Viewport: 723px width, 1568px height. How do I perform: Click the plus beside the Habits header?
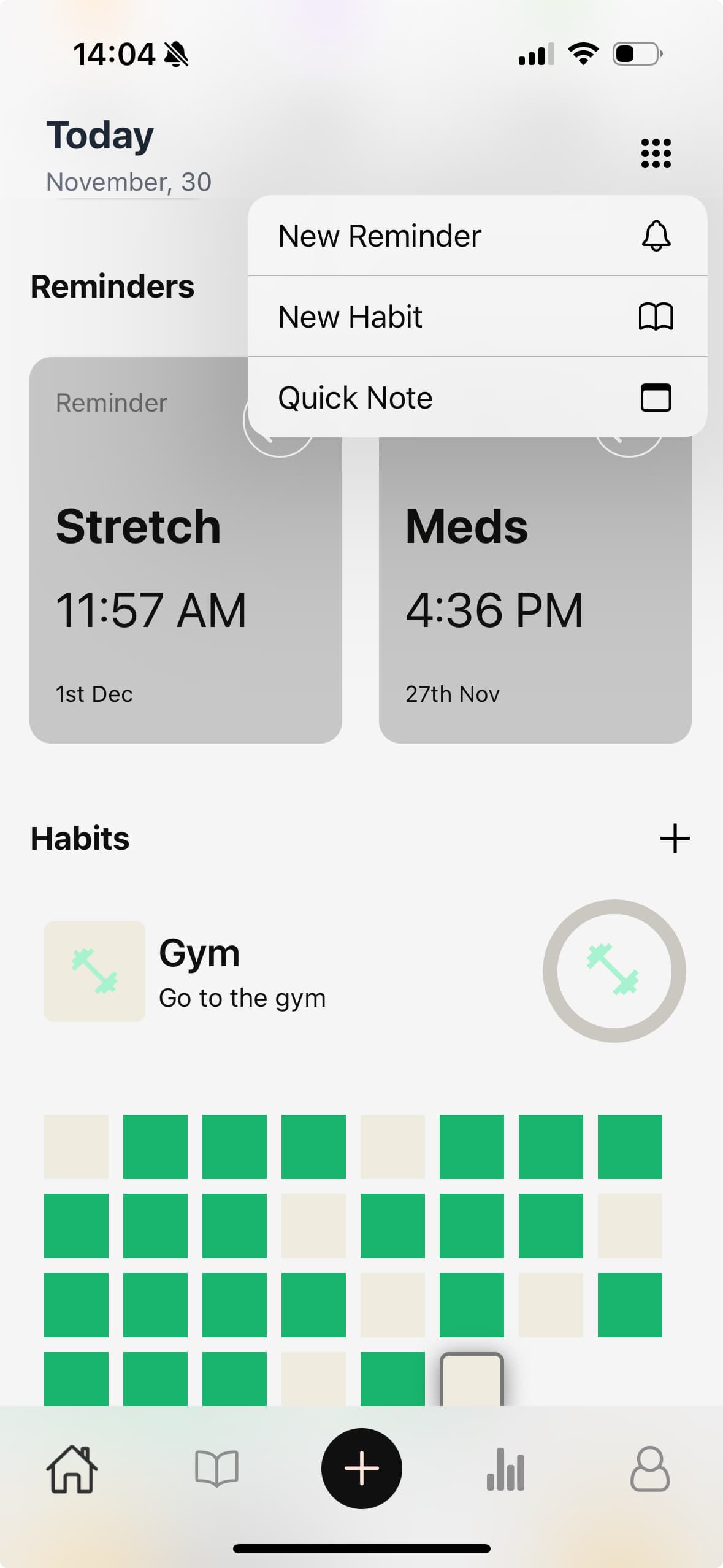click(673, 838)
